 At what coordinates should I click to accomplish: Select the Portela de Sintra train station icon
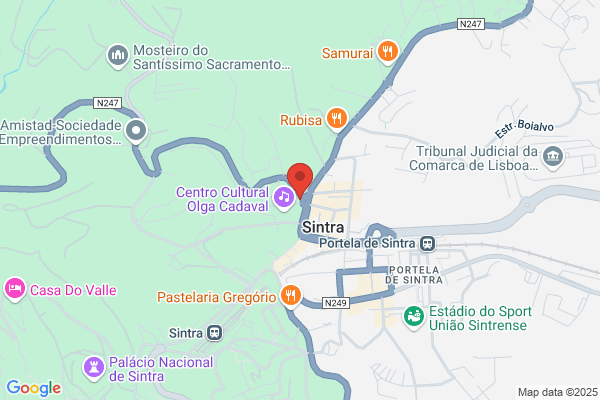tap(427, 243)
